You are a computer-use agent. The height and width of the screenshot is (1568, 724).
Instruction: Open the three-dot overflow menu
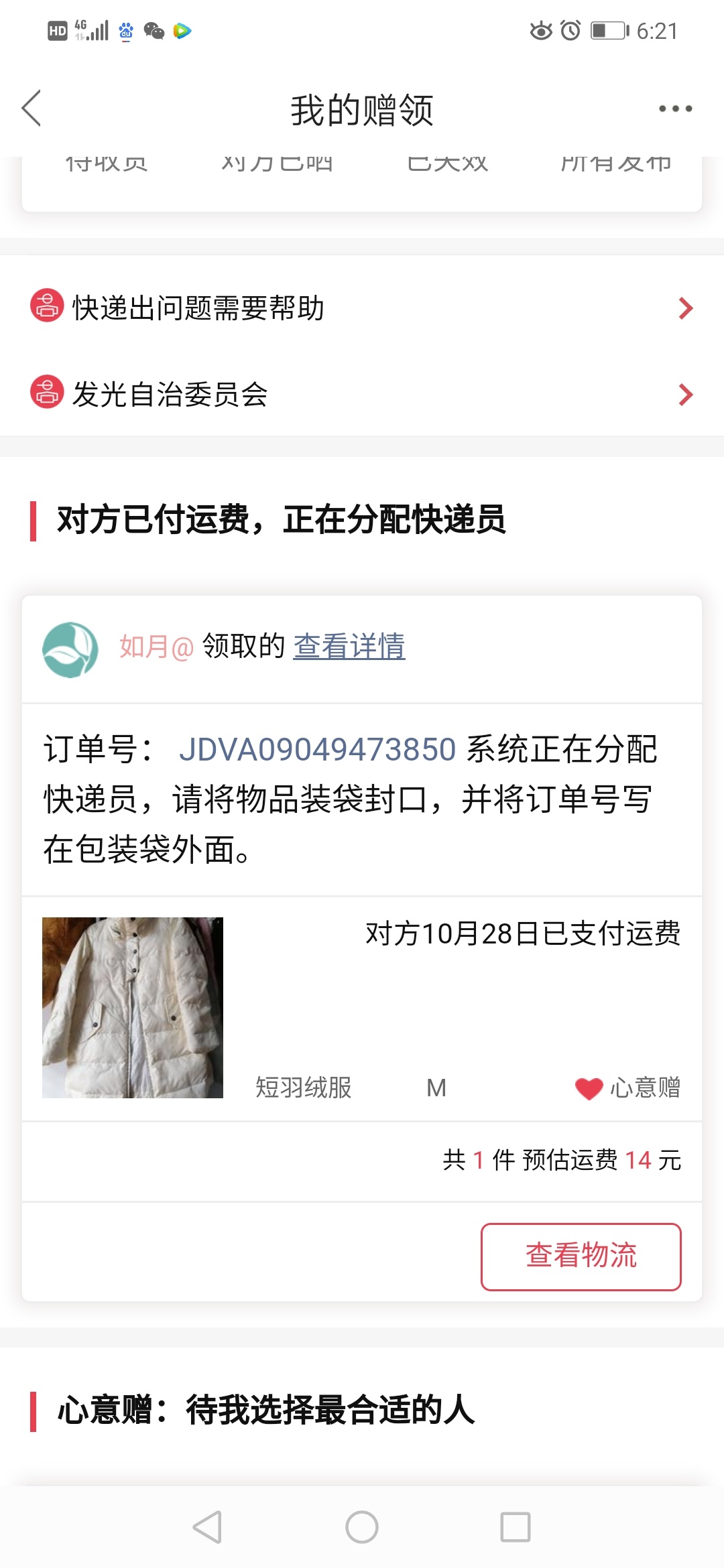(x=675, y=109)
